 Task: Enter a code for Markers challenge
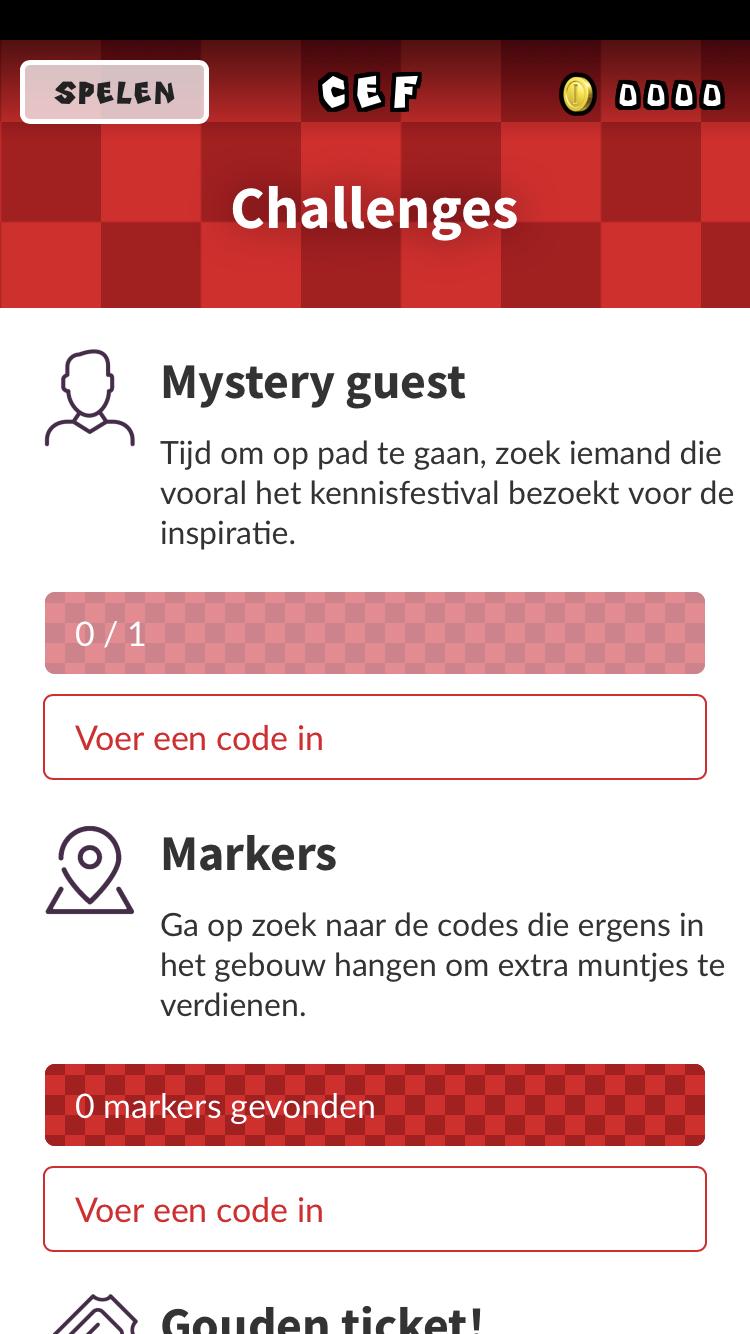point(375,1209)
